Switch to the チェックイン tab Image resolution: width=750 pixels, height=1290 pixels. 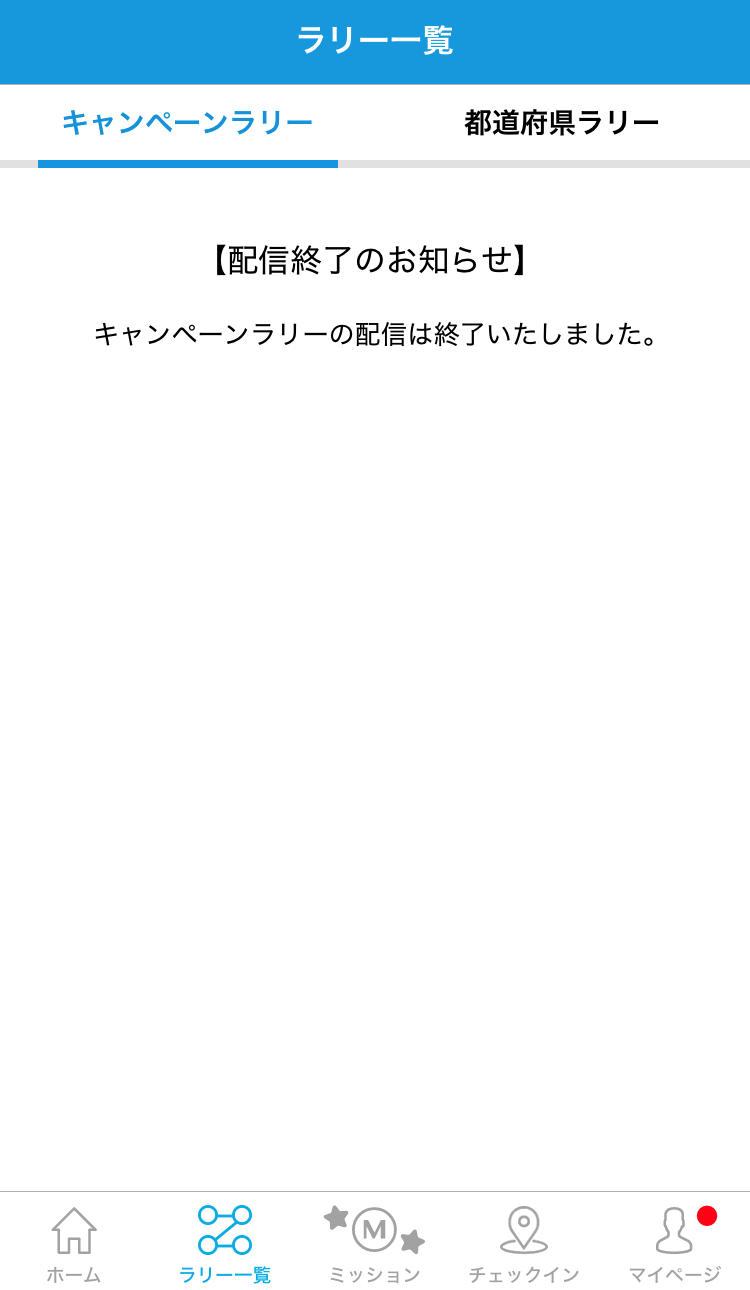(524, 1243)
